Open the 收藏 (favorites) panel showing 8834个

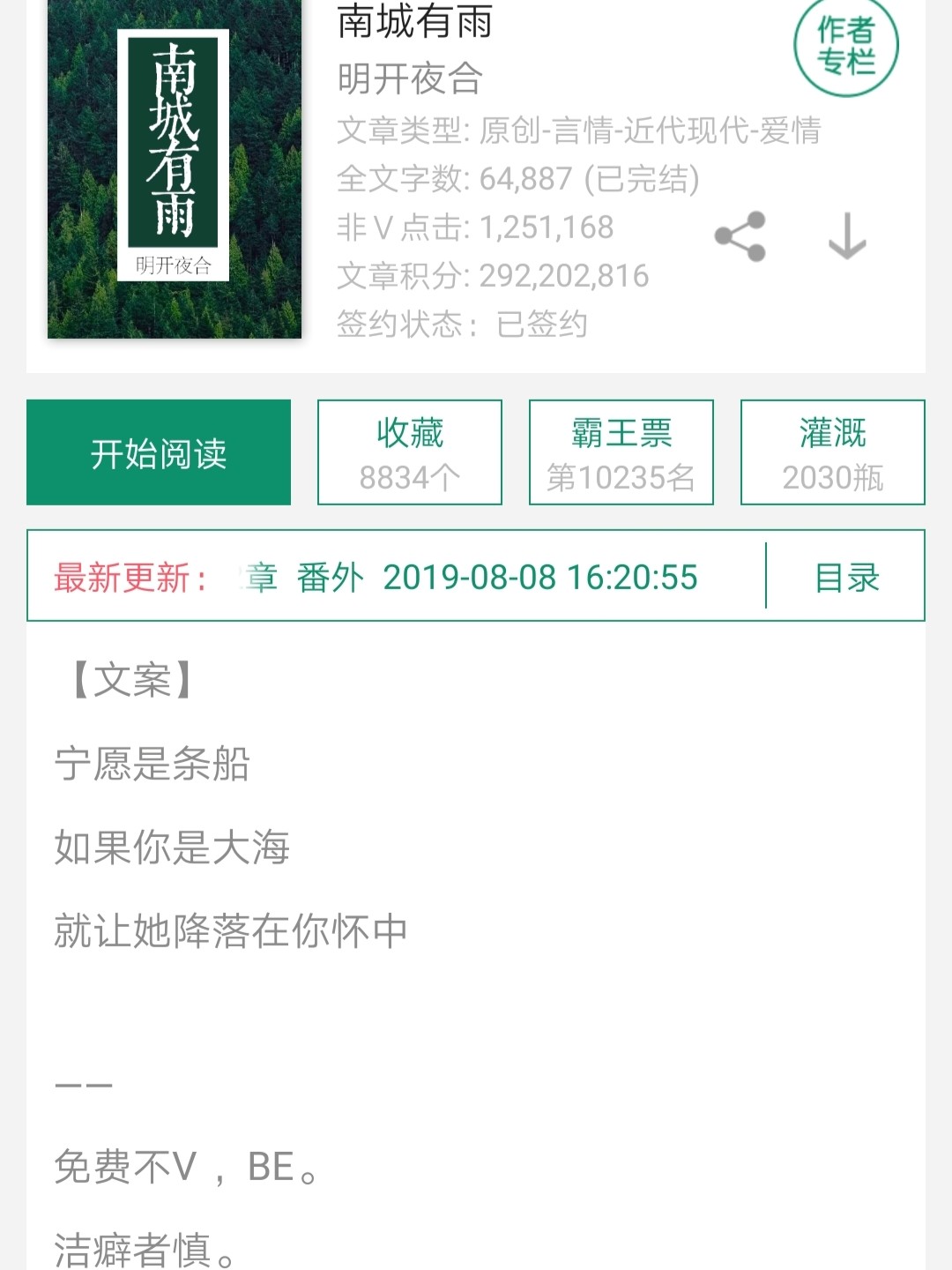[408, 452]
